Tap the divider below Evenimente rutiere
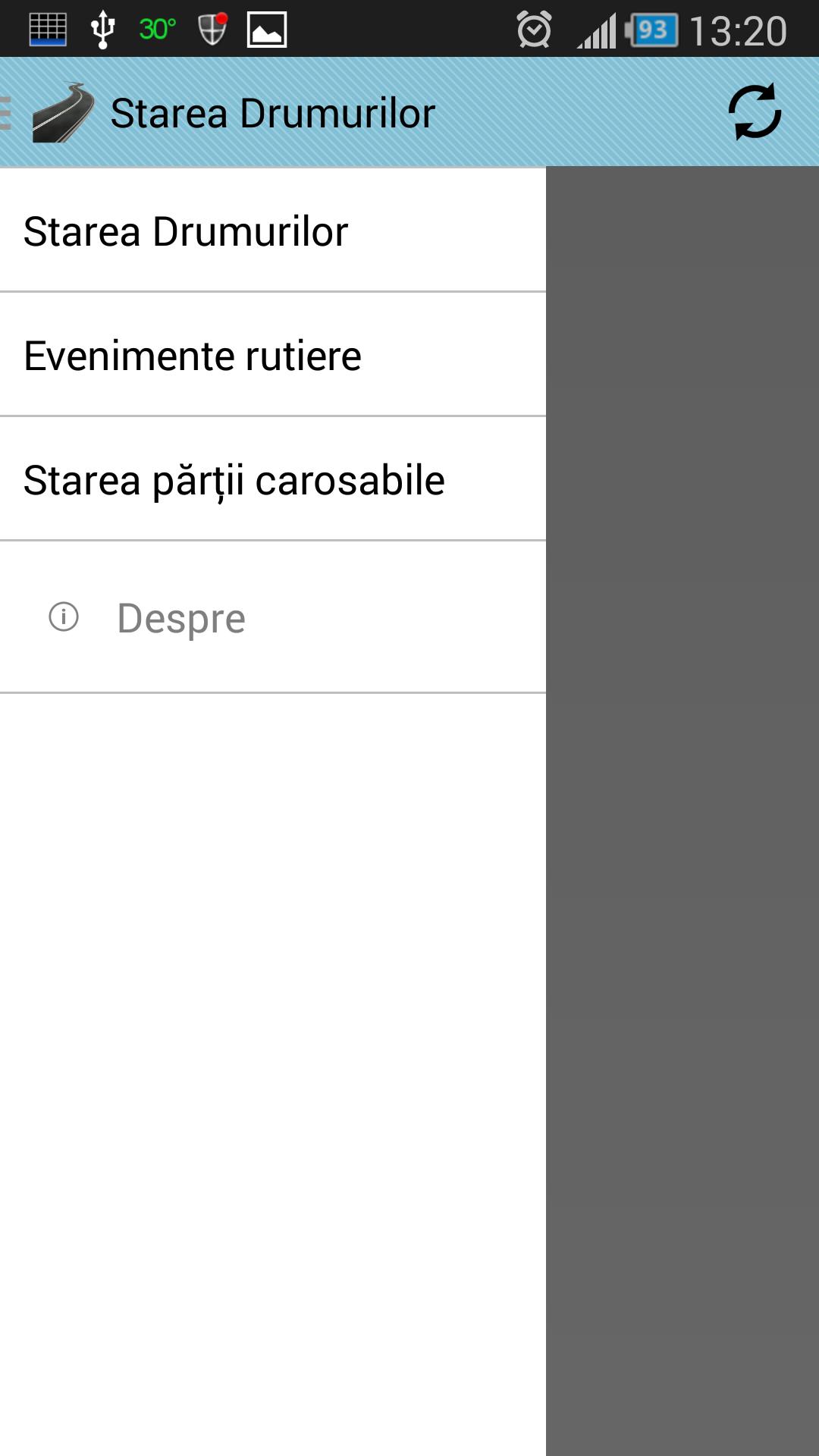The image size is (819, 1456). pos(273,414)
